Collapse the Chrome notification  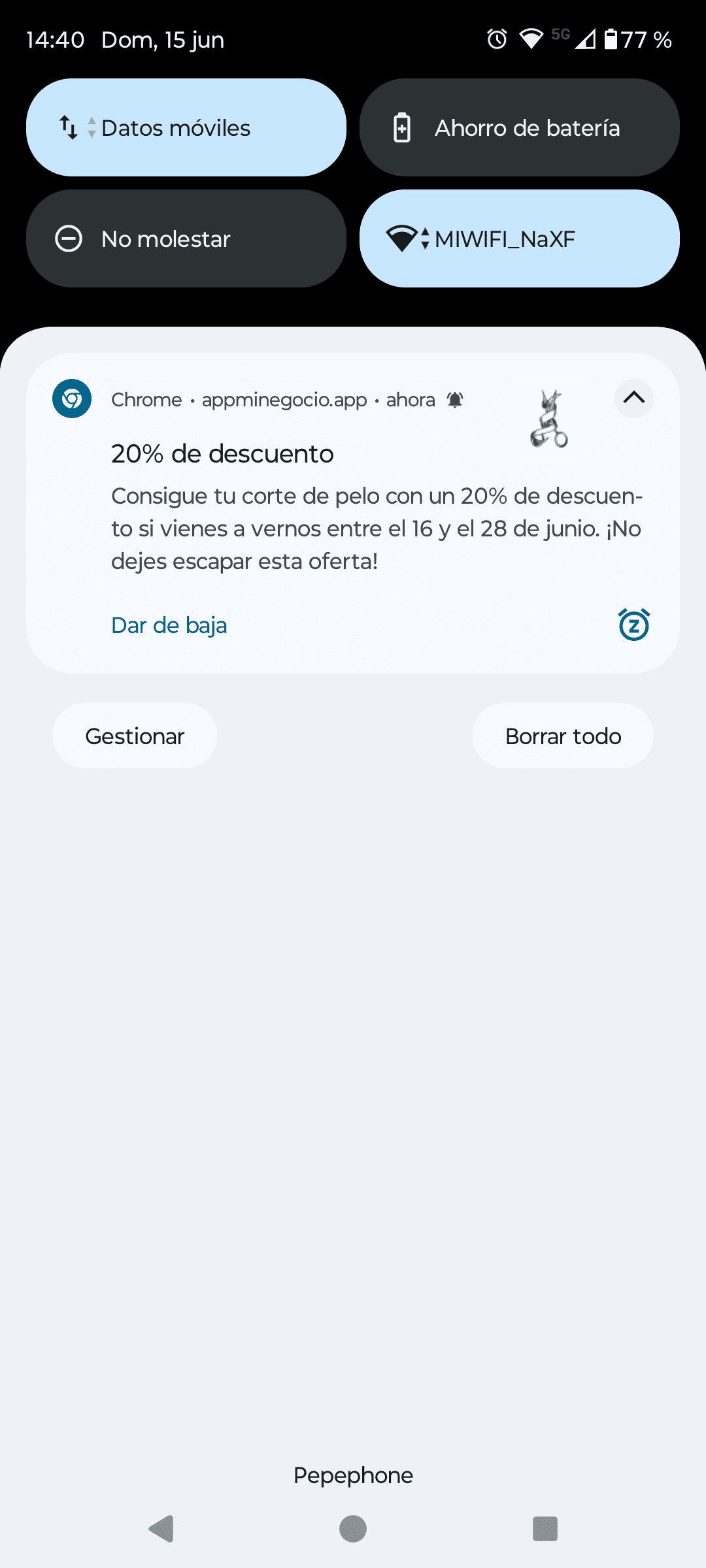633,398
